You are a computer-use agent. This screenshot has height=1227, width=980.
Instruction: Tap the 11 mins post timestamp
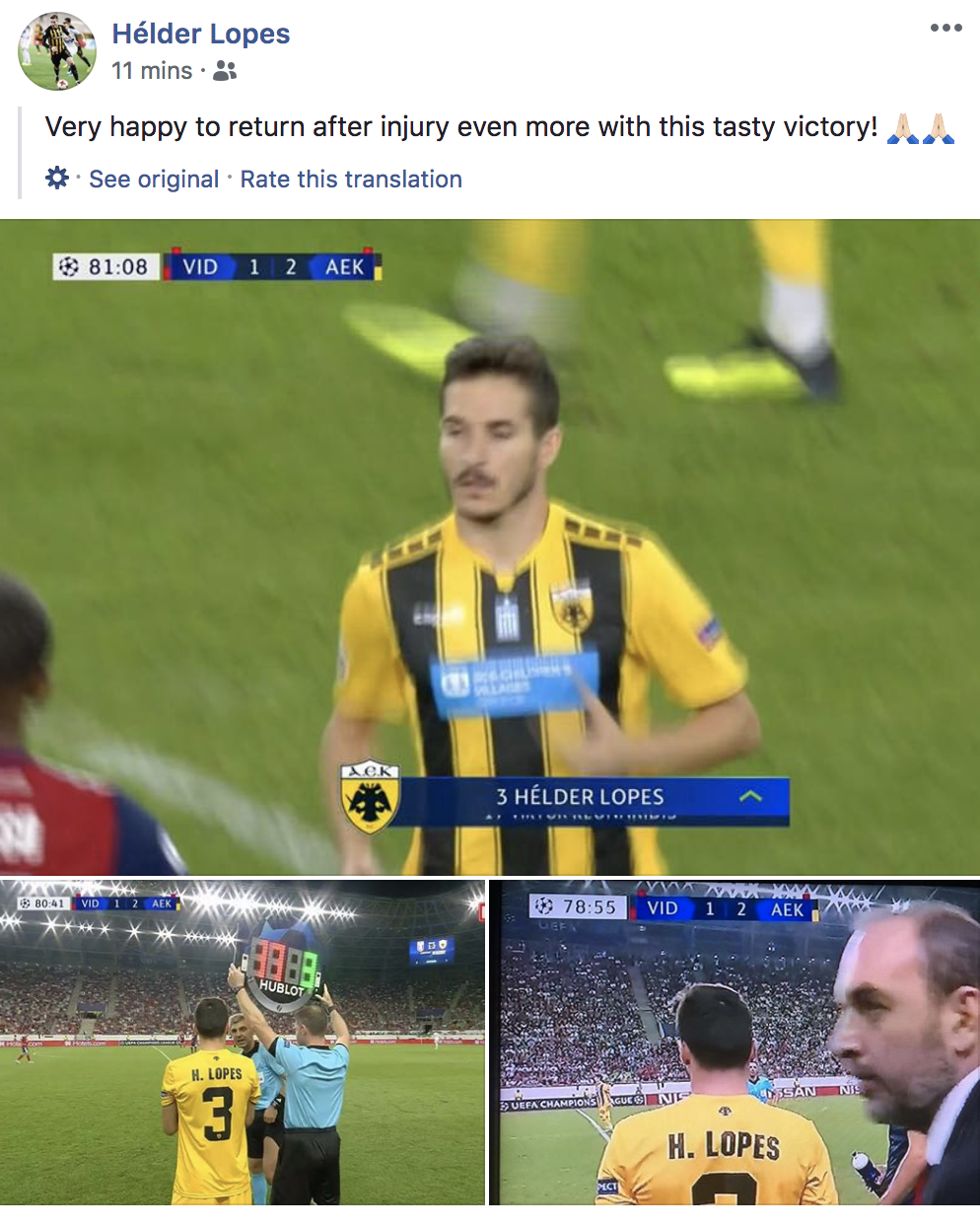[x=152, y=71]
